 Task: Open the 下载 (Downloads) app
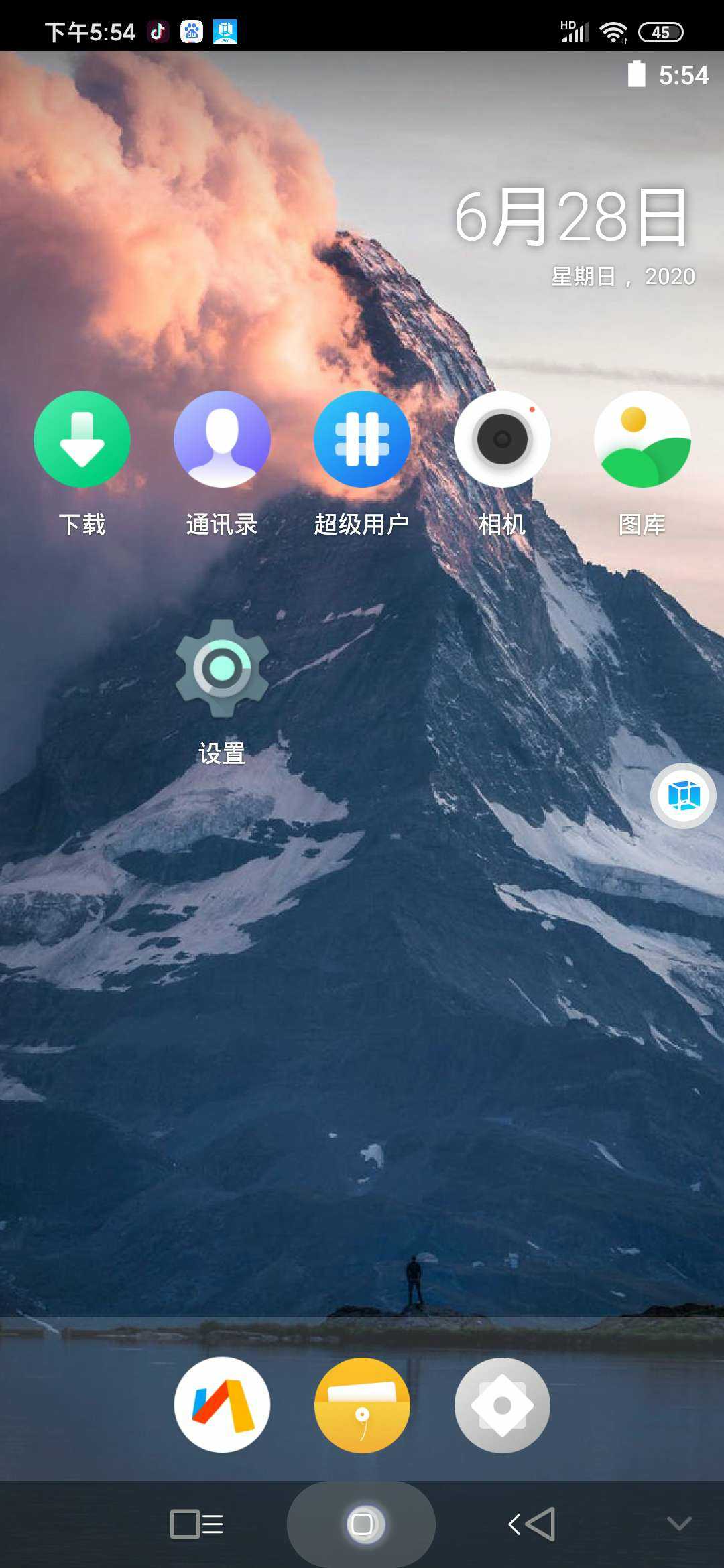(x=82, y=440)
